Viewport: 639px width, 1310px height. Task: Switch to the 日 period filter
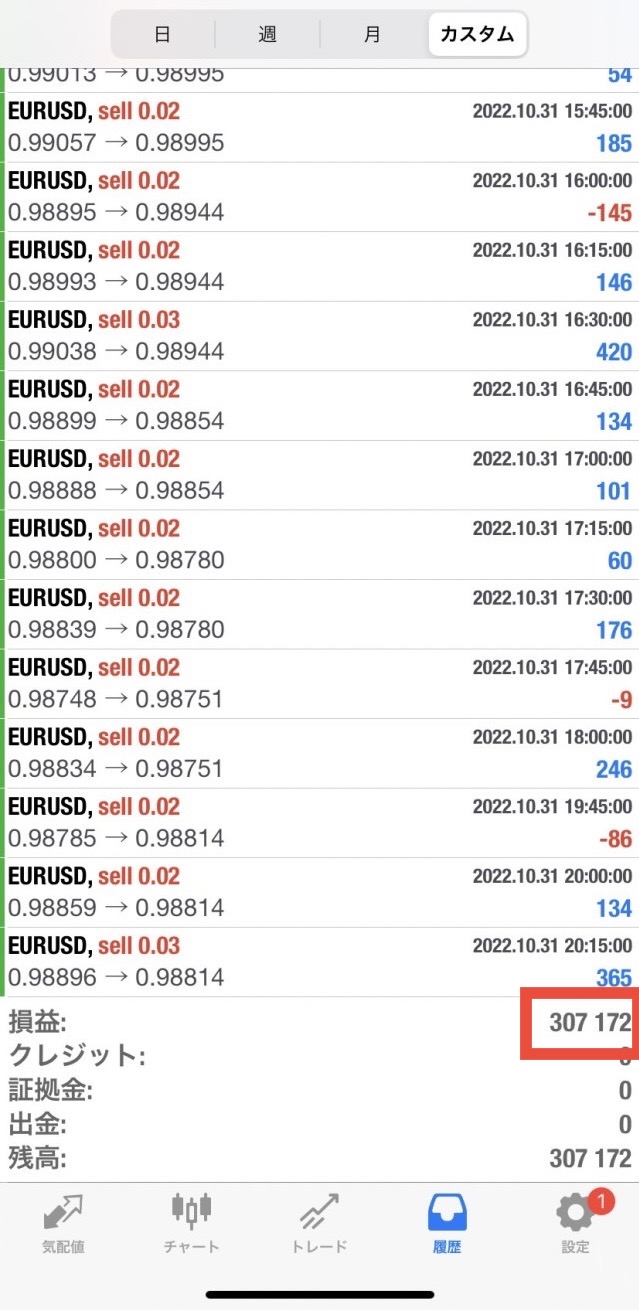(x=162, y=35)
